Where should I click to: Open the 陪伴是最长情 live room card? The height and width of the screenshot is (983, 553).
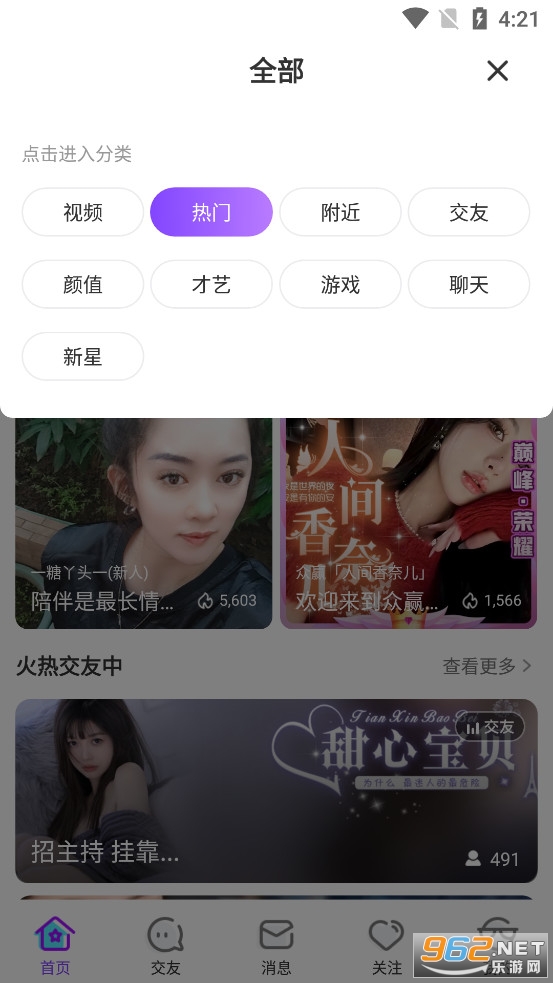pyautogui.click(x=144, y=523)
